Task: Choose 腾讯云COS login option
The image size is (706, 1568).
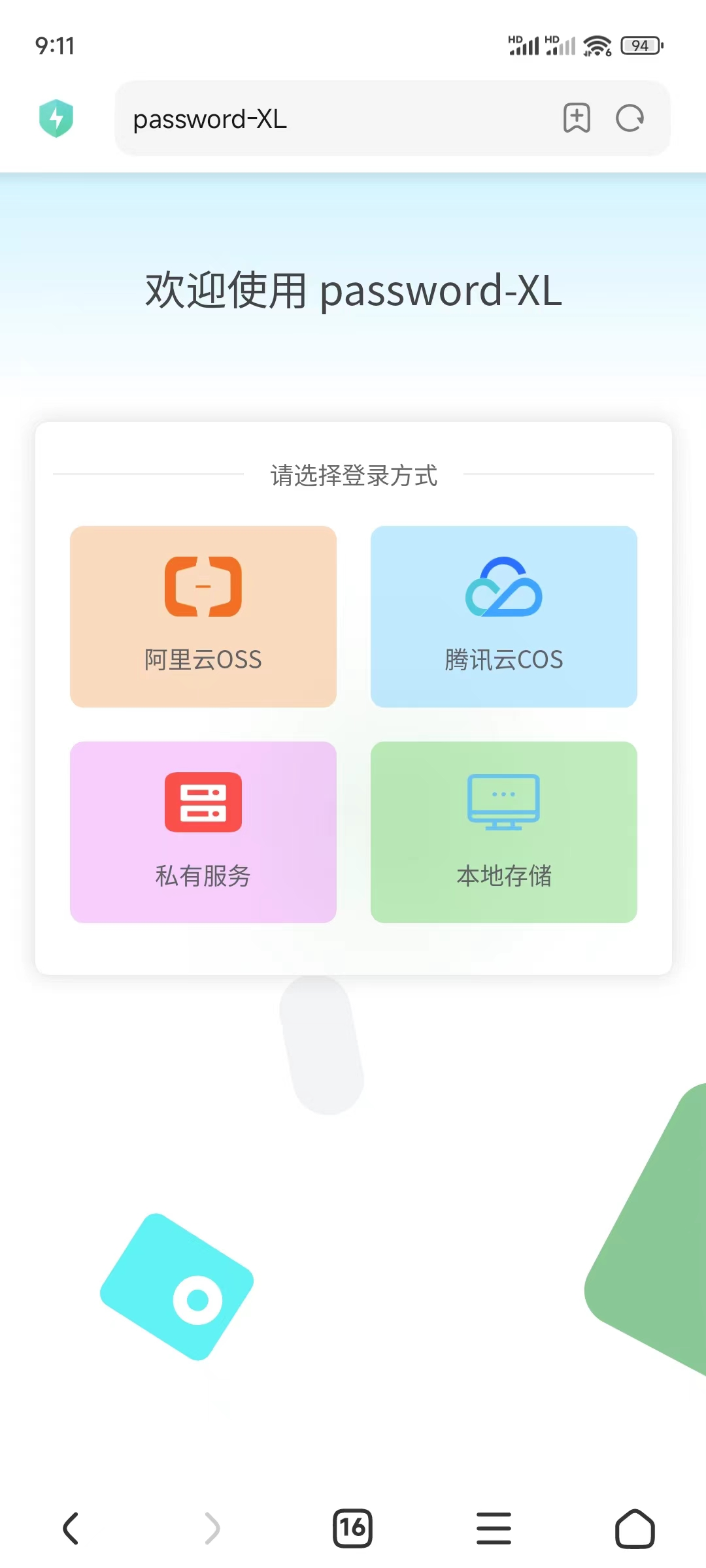Action: coord(504,616)
